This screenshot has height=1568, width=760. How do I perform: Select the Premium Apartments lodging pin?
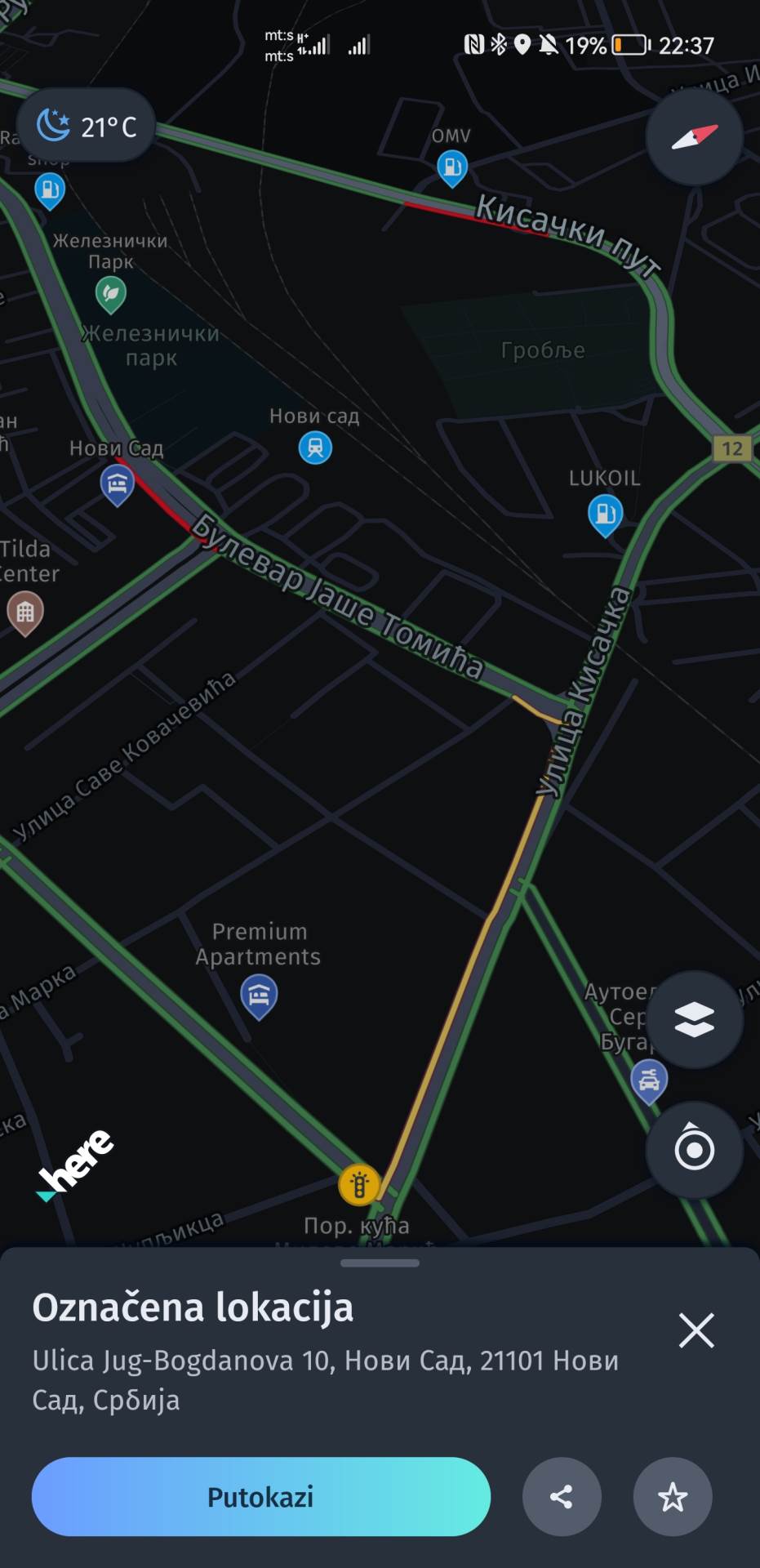[259, 993]
